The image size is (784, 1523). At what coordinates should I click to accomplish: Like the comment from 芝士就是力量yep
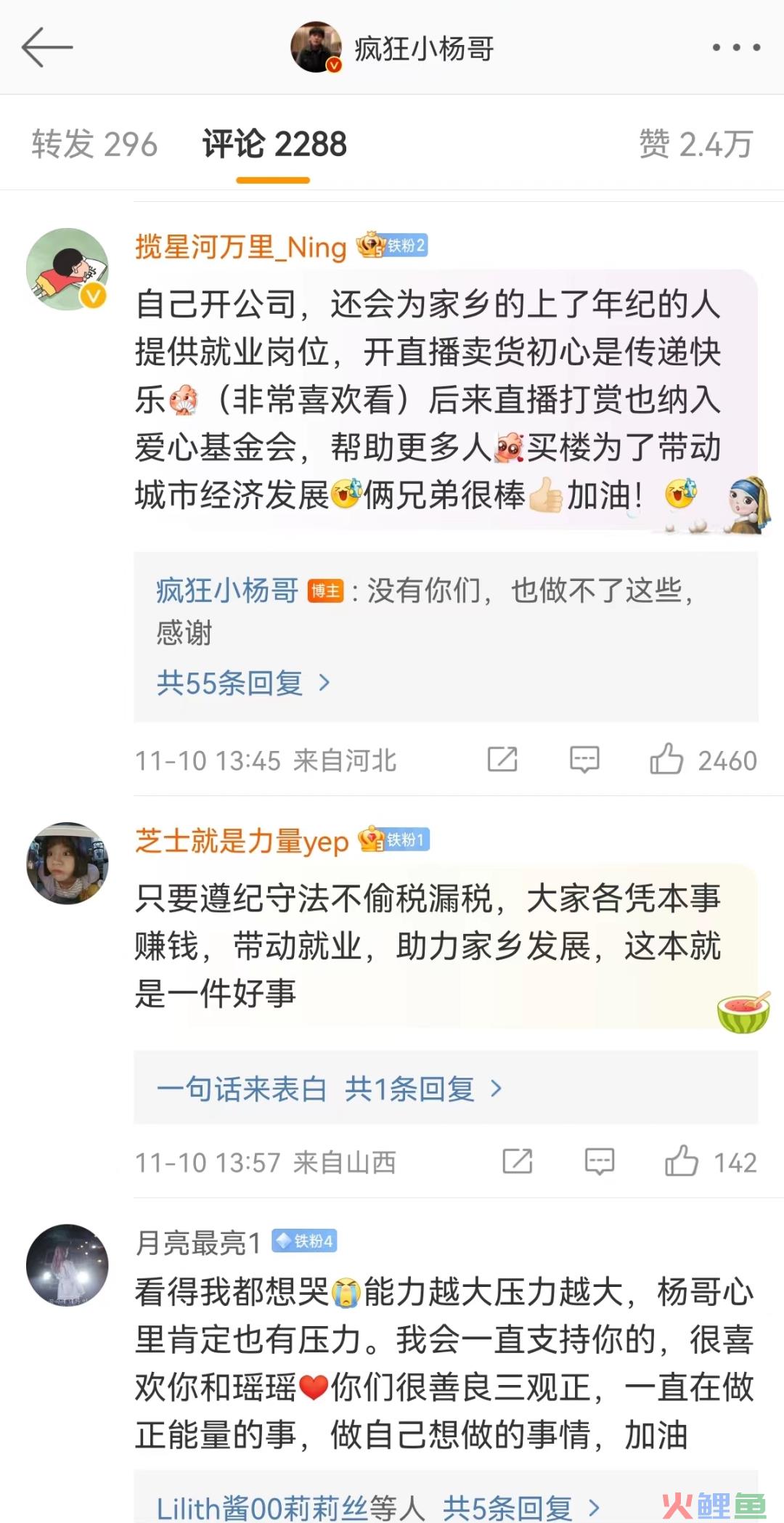(x=682, y=1161)
